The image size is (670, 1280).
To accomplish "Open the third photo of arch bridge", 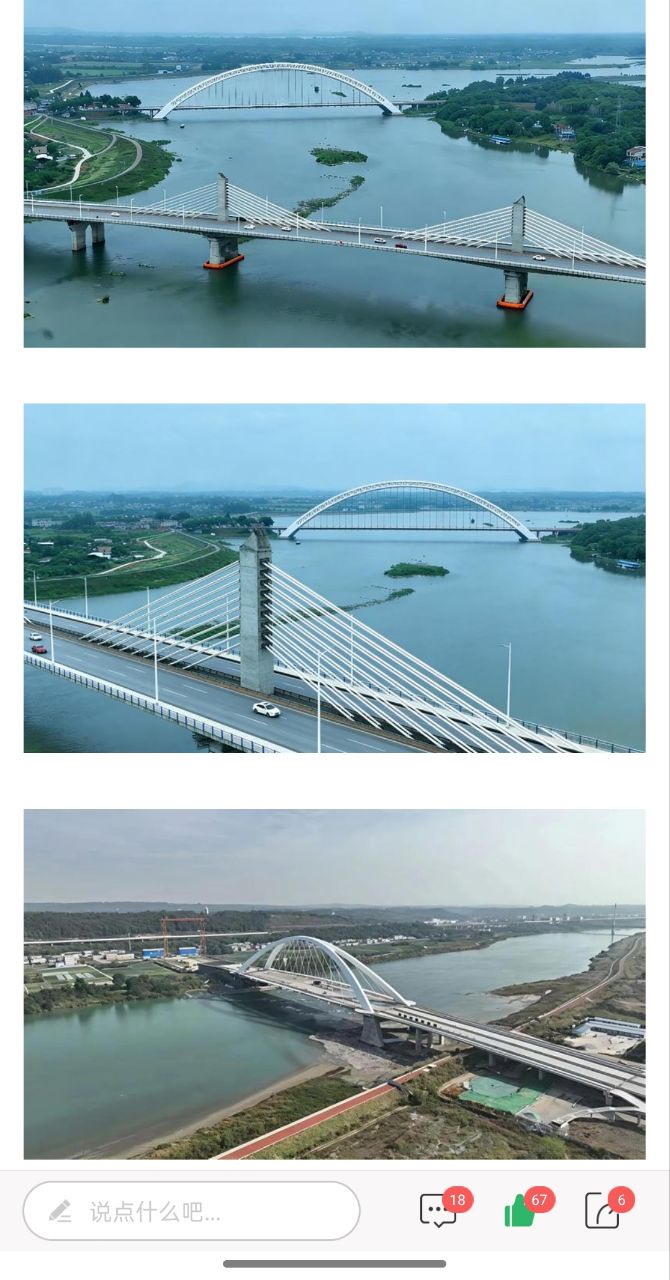I will [334, 984].
